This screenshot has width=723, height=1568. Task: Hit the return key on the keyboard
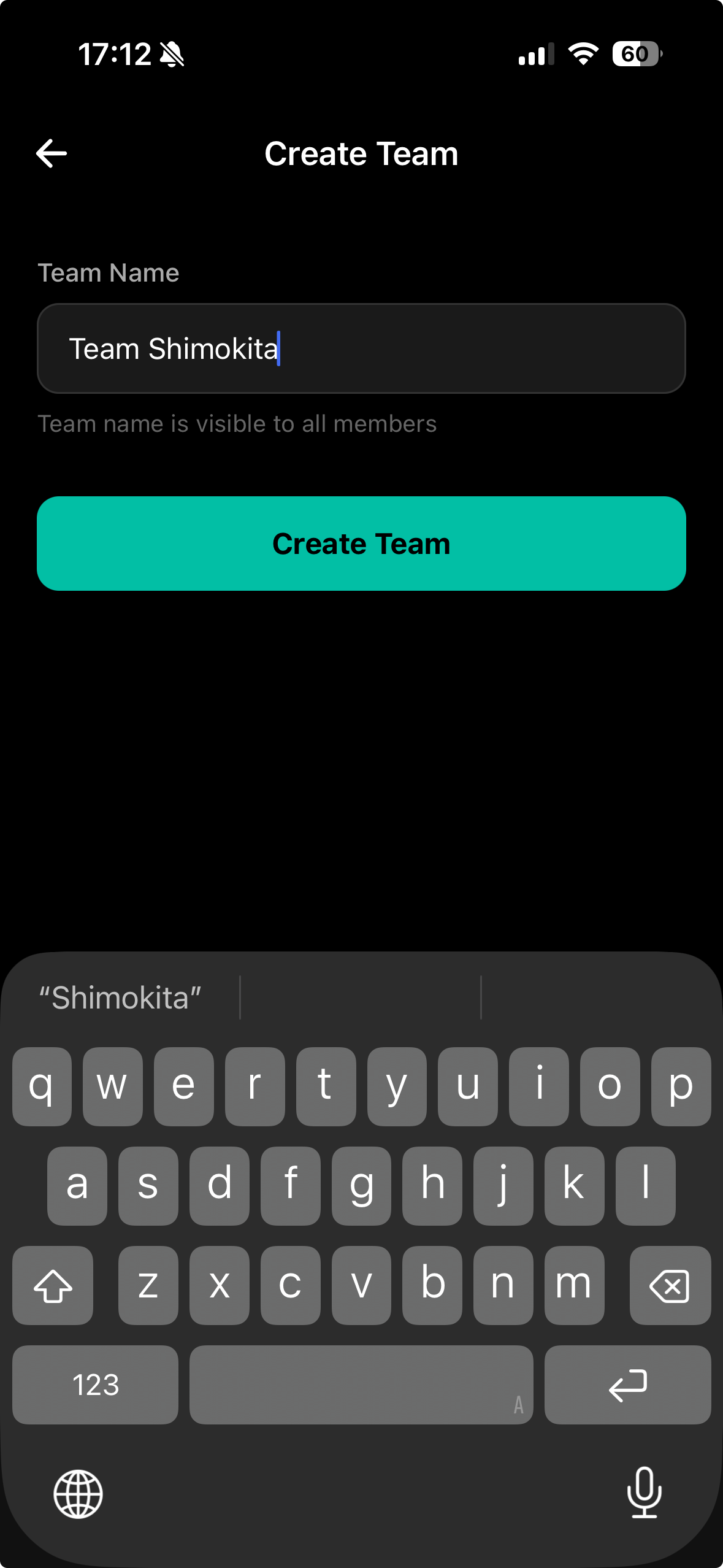(627, 1385)
